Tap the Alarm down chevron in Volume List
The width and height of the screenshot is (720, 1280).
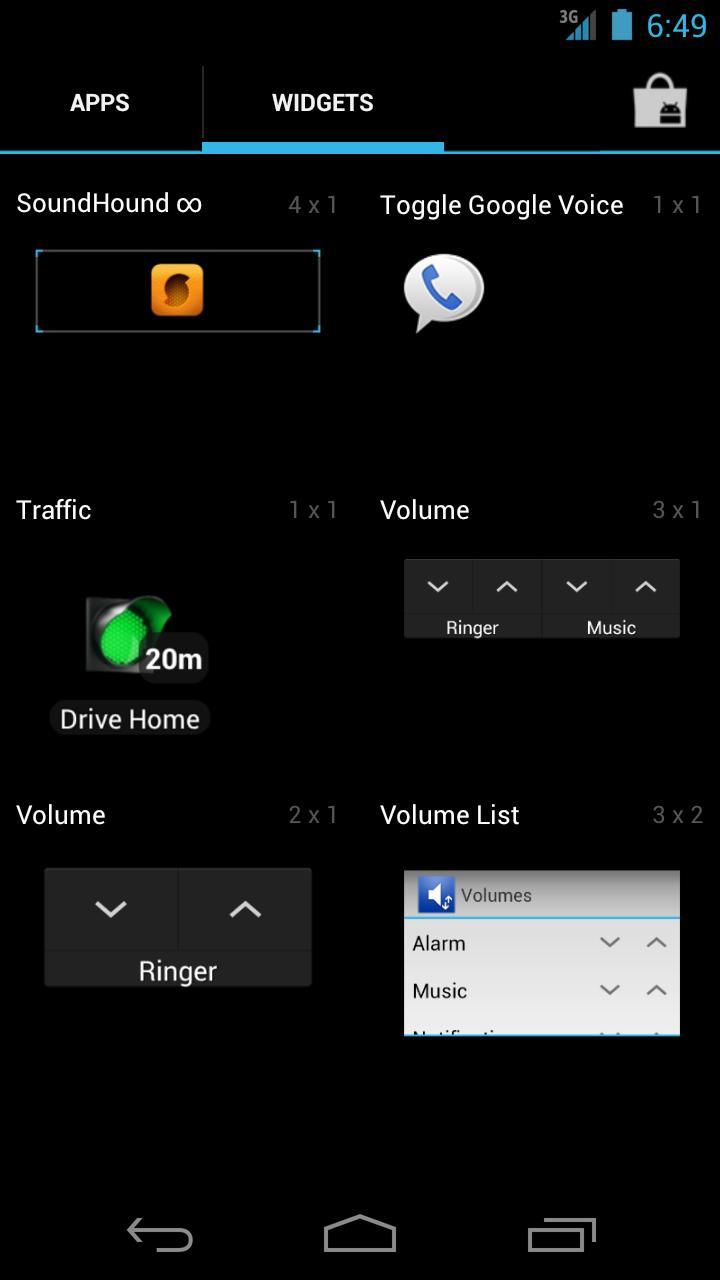pos(609,941)
